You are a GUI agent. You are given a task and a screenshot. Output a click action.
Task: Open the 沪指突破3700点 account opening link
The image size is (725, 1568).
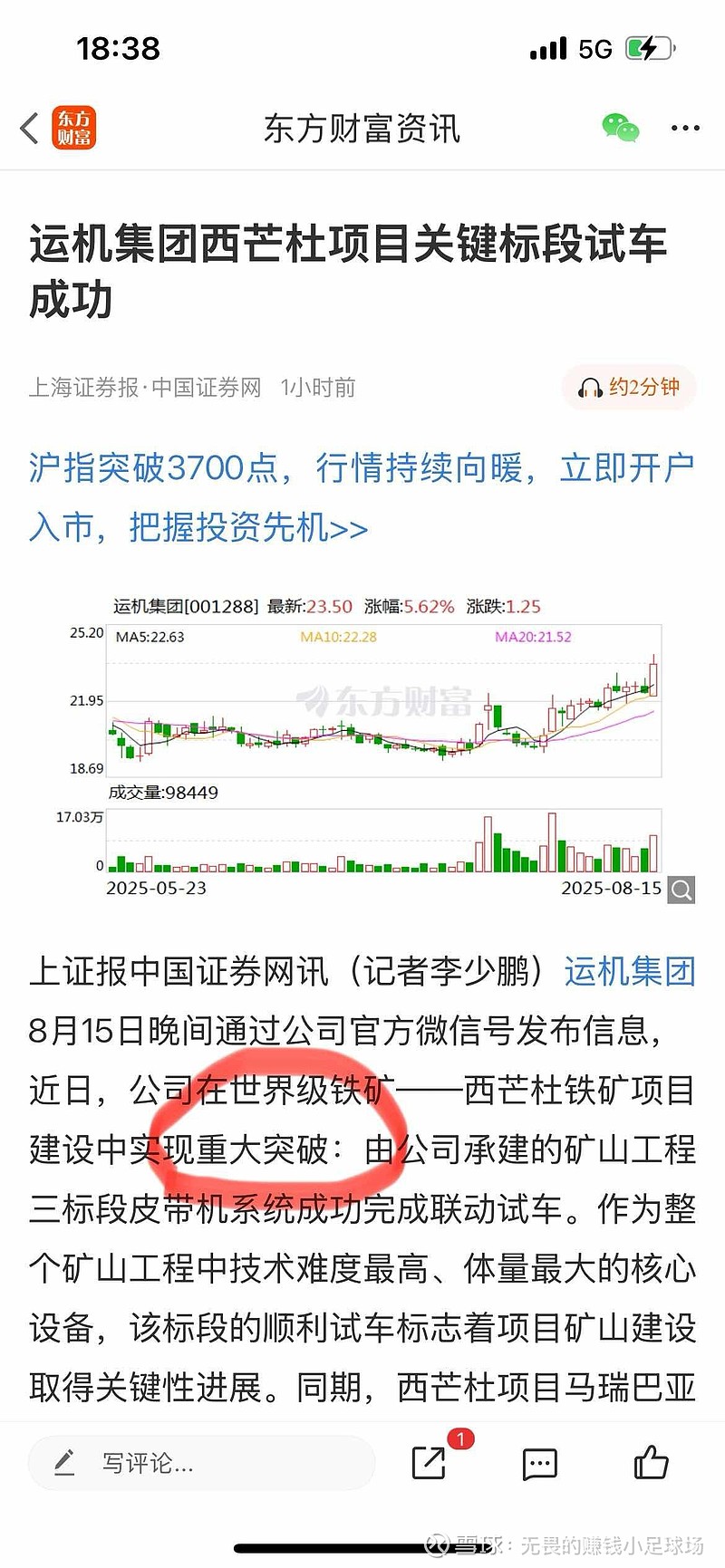(x=362, y=497)
